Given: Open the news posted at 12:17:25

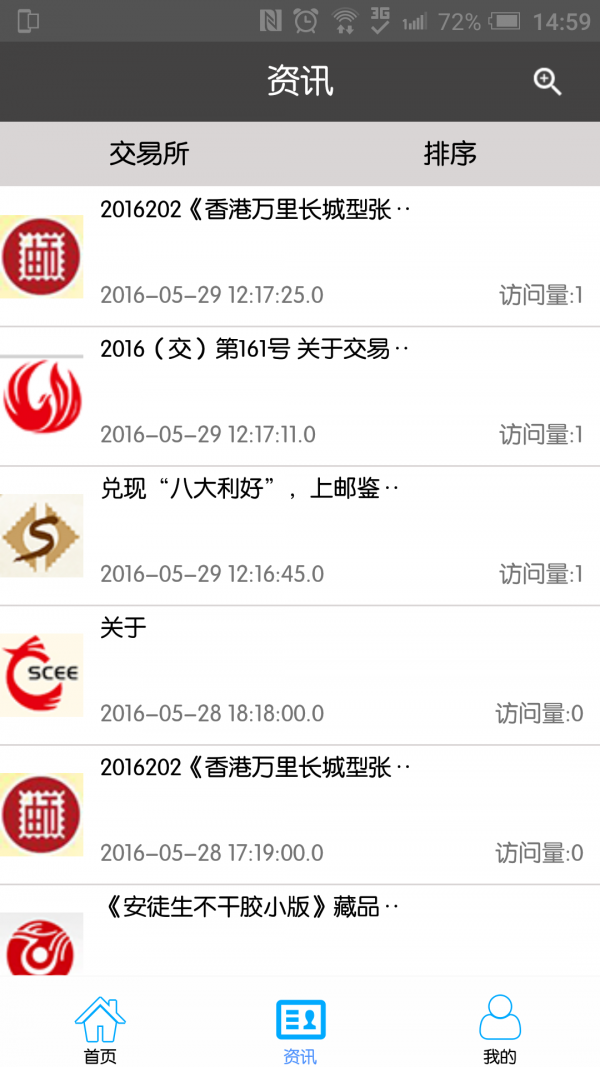Looking at the screenshot, I should tap(300, 256).
